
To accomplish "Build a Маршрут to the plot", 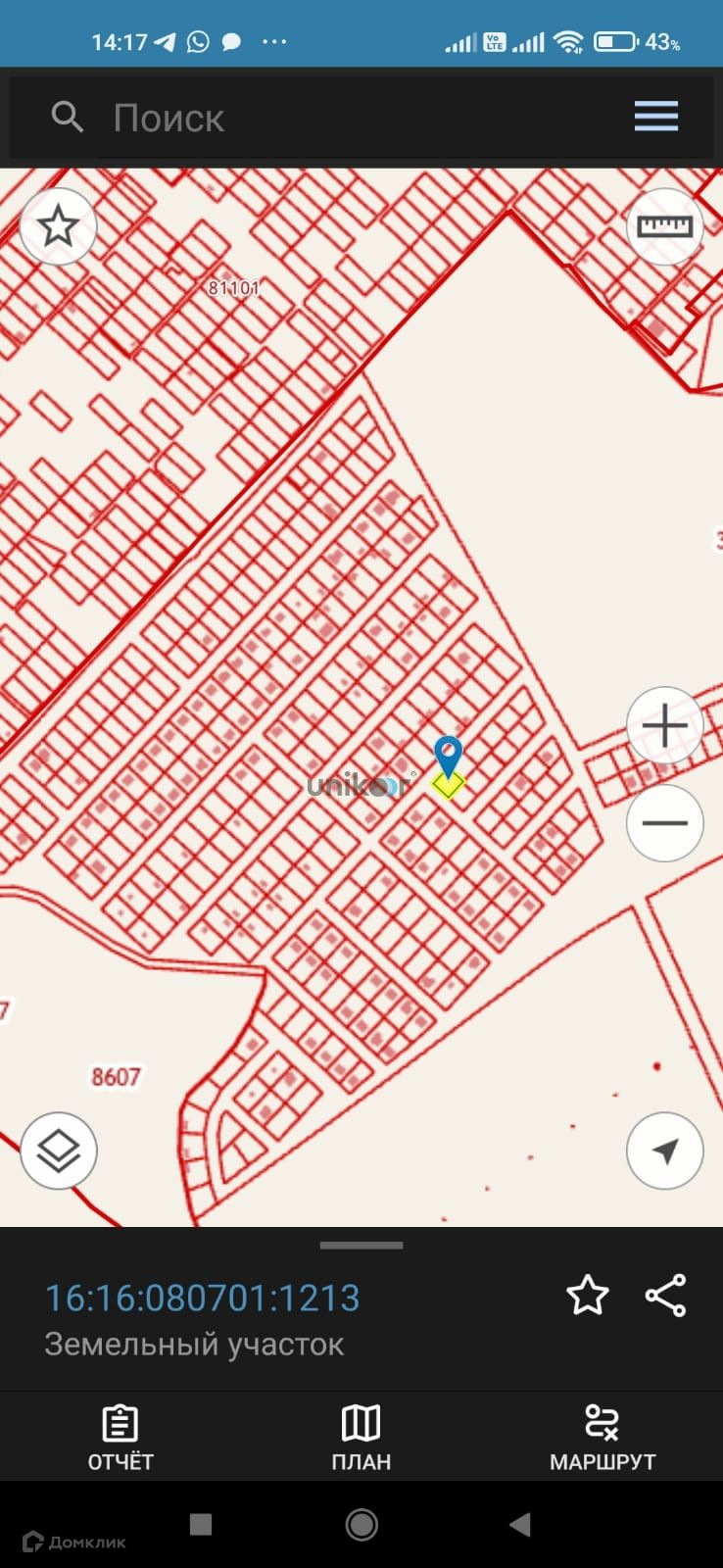I will pos(602,1438).
